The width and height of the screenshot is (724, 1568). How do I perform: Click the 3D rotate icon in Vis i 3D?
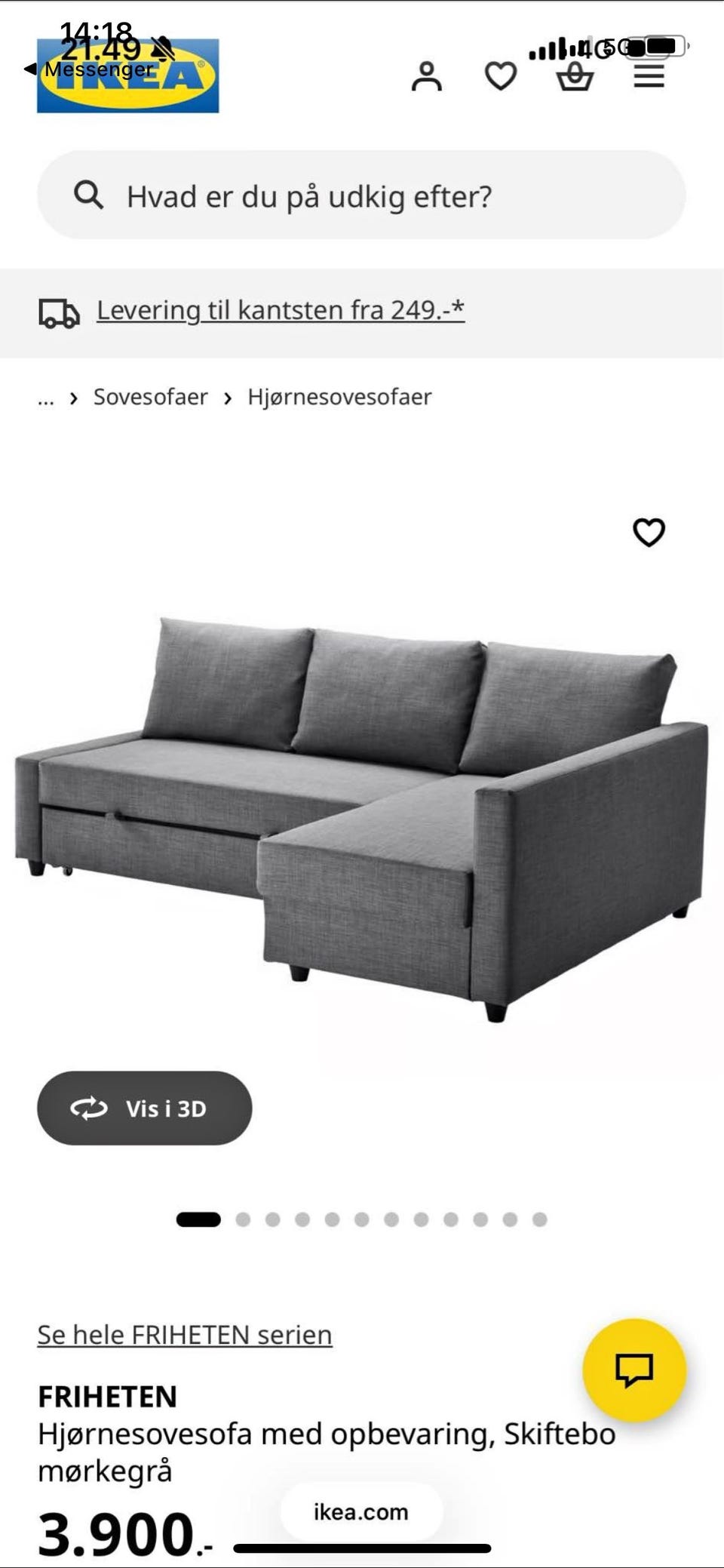tap(89, 1109)
